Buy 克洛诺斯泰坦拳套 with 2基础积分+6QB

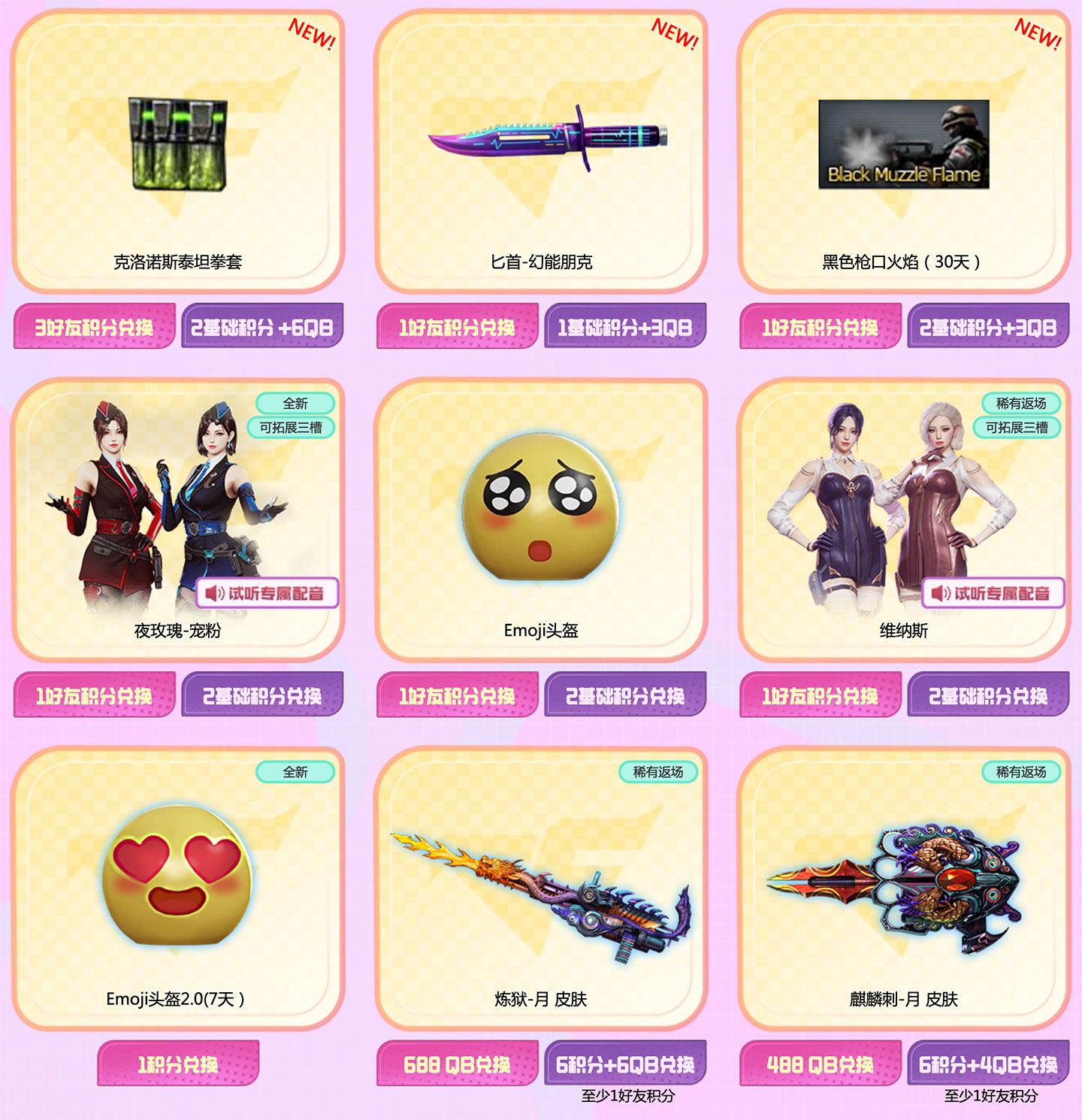(262, 326)
